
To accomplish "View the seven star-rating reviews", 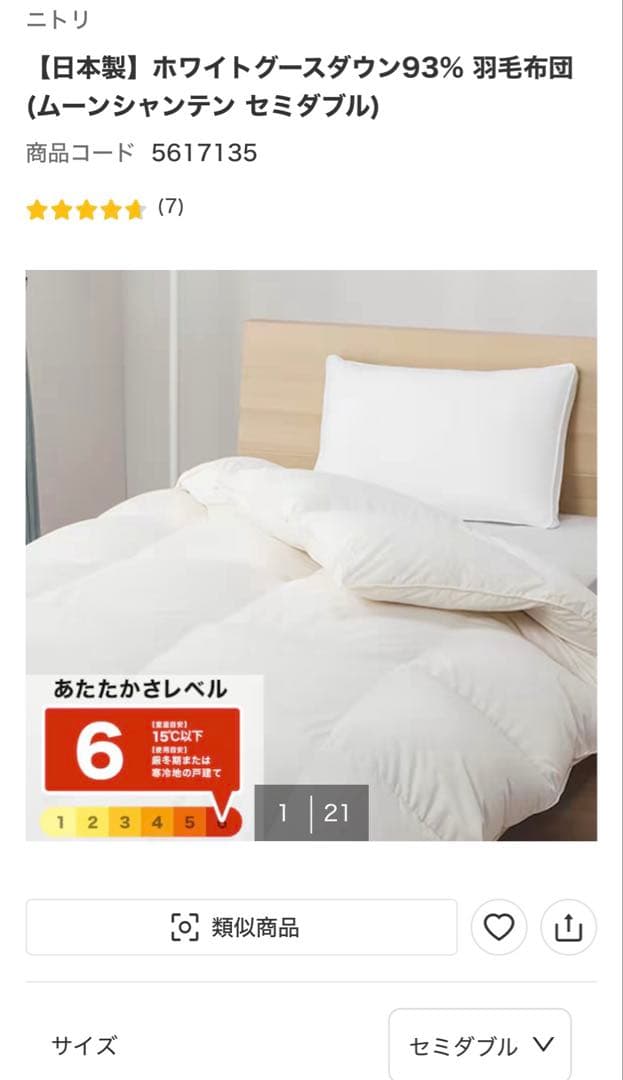I will coord(105,208).
